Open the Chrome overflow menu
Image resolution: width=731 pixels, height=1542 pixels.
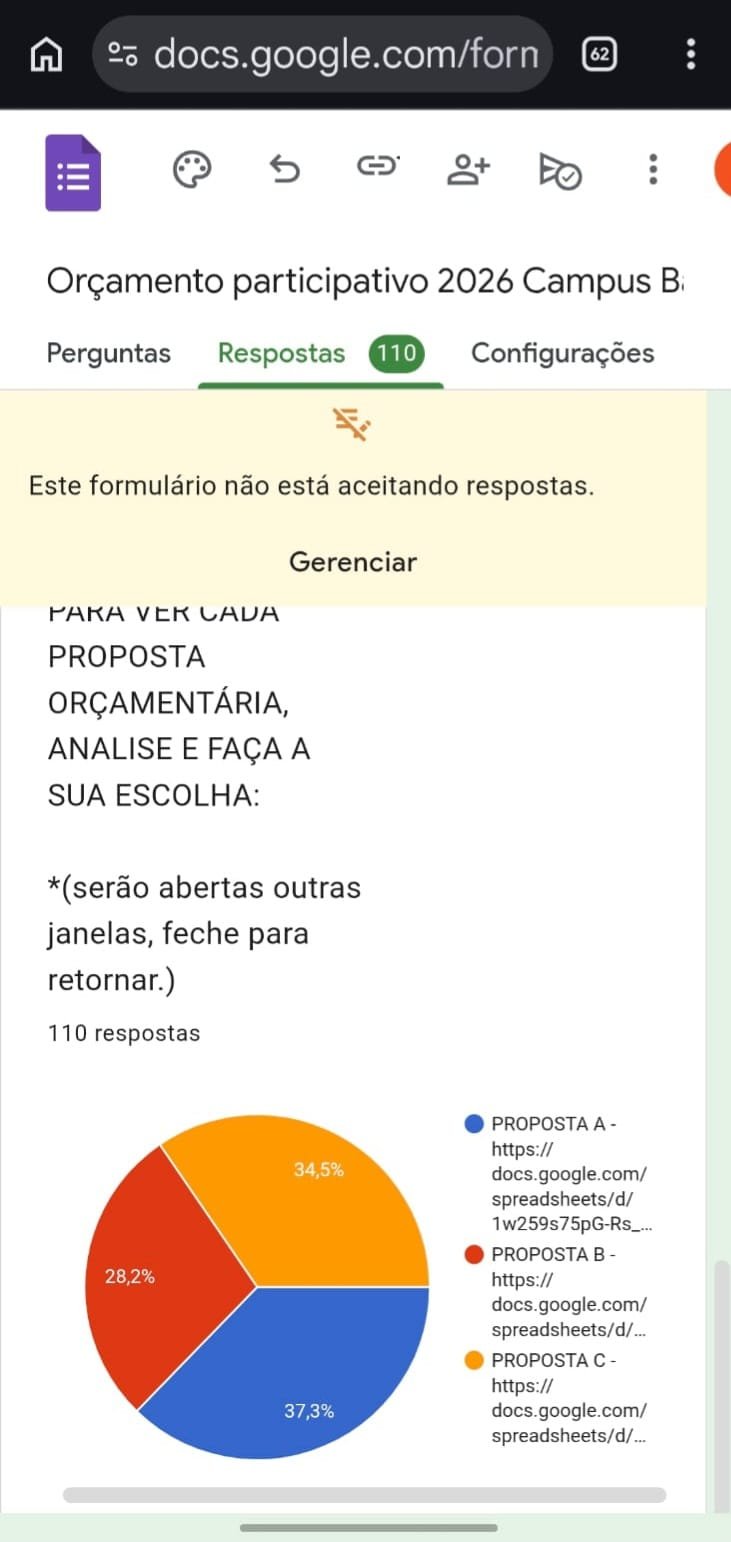(690, 54)
